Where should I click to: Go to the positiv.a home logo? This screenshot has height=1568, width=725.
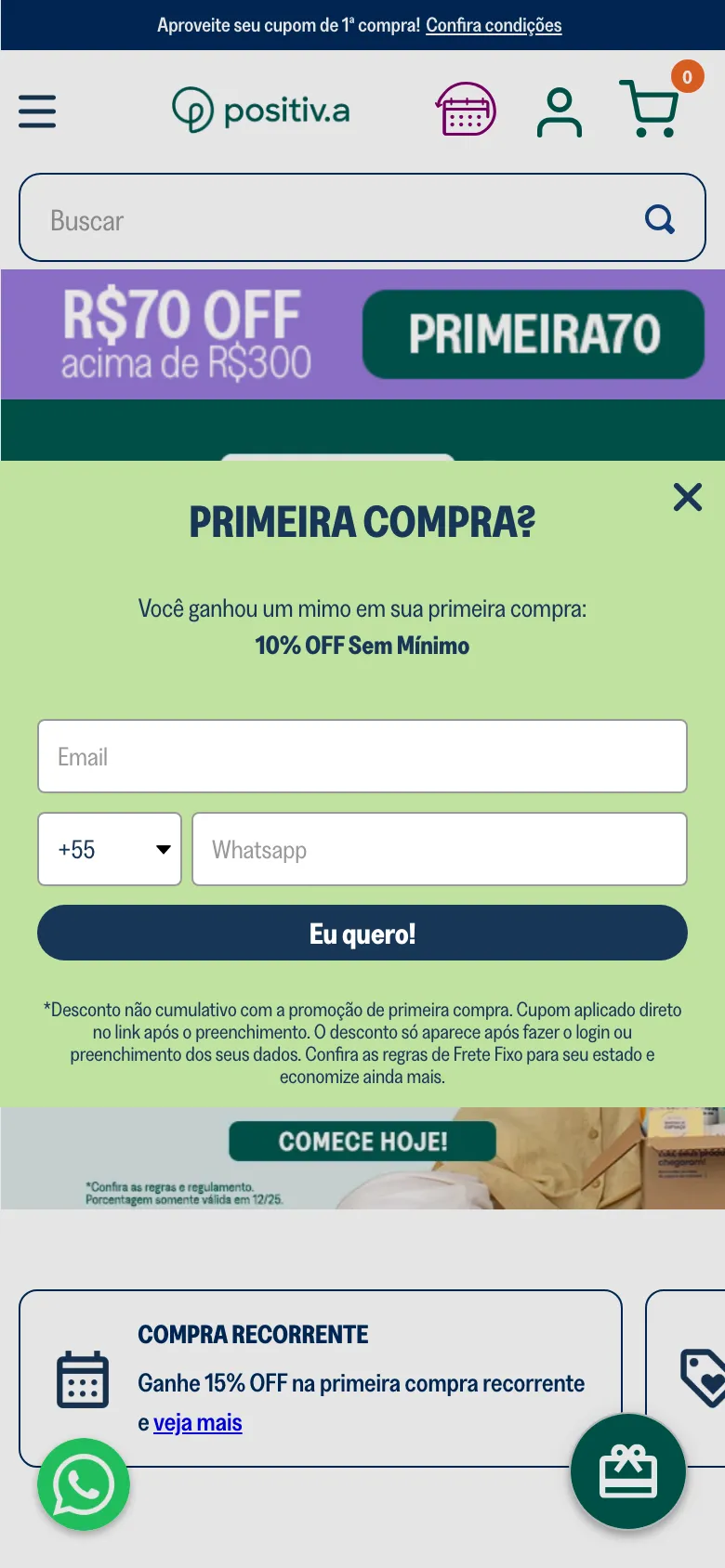[262, 111]
